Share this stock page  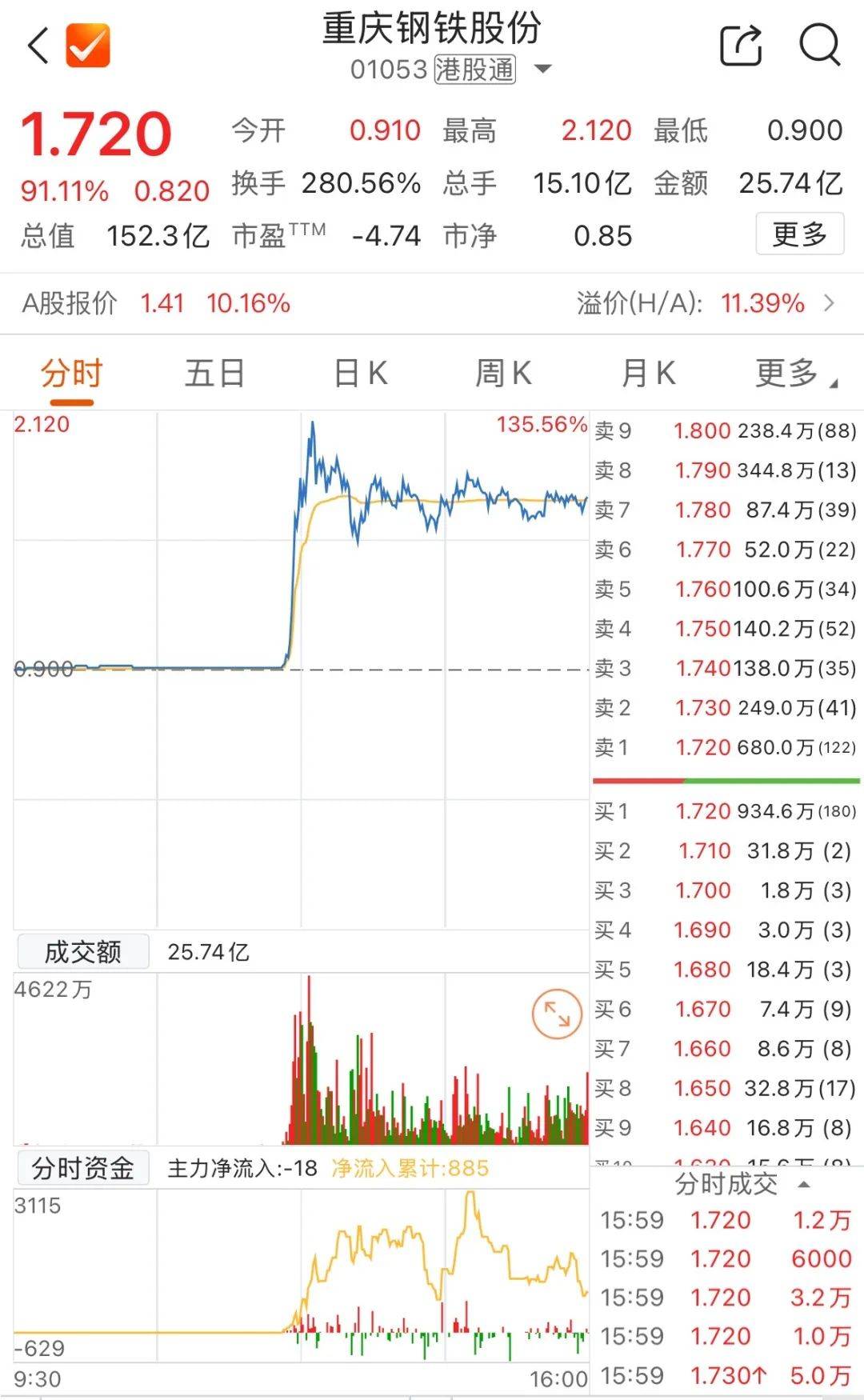(741, 45)
